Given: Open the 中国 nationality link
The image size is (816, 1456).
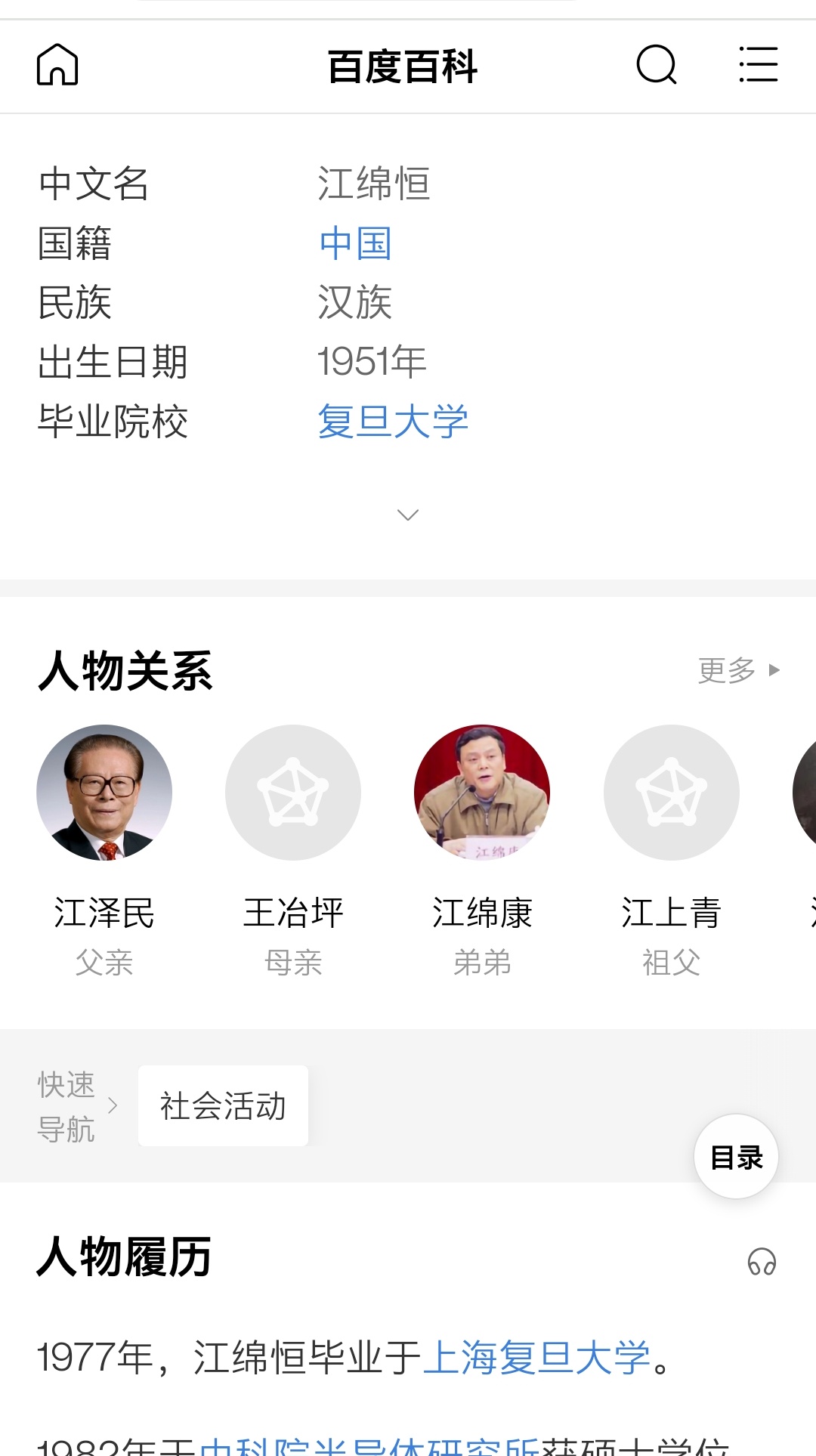Looking at the screenshot, I should 355,243.
